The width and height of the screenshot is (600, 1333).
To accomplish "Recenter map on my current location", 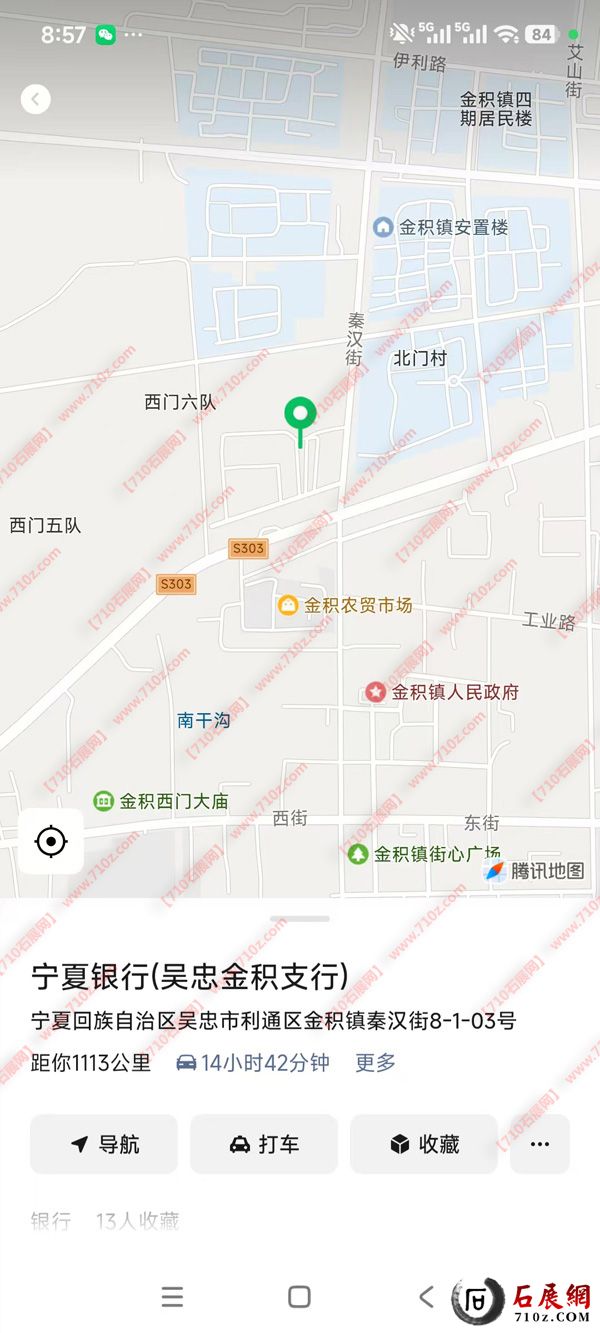I will pos(51,842).
